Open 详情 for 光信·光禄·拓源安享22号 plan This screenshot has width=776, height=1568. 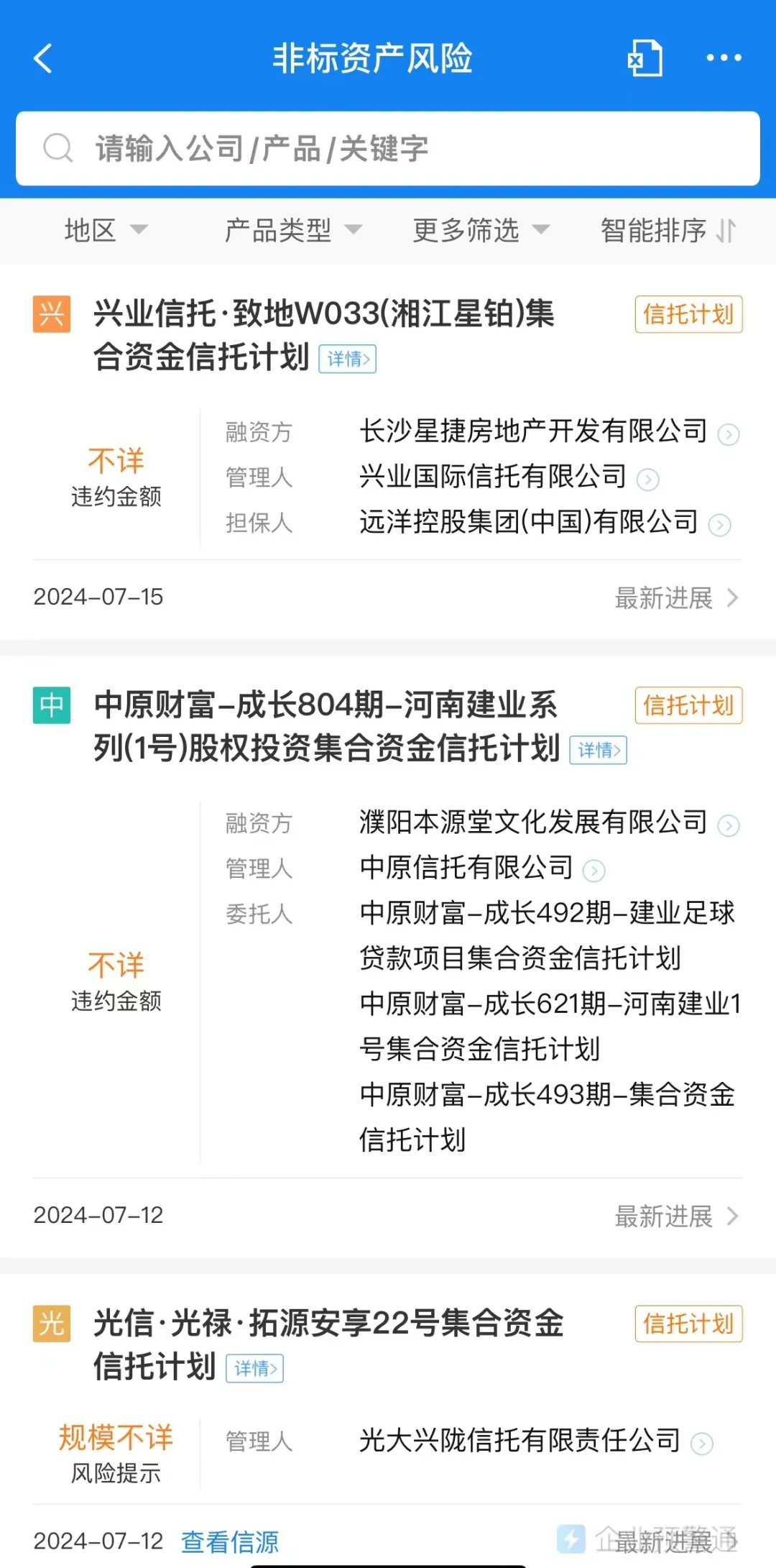pos(255,1368)
